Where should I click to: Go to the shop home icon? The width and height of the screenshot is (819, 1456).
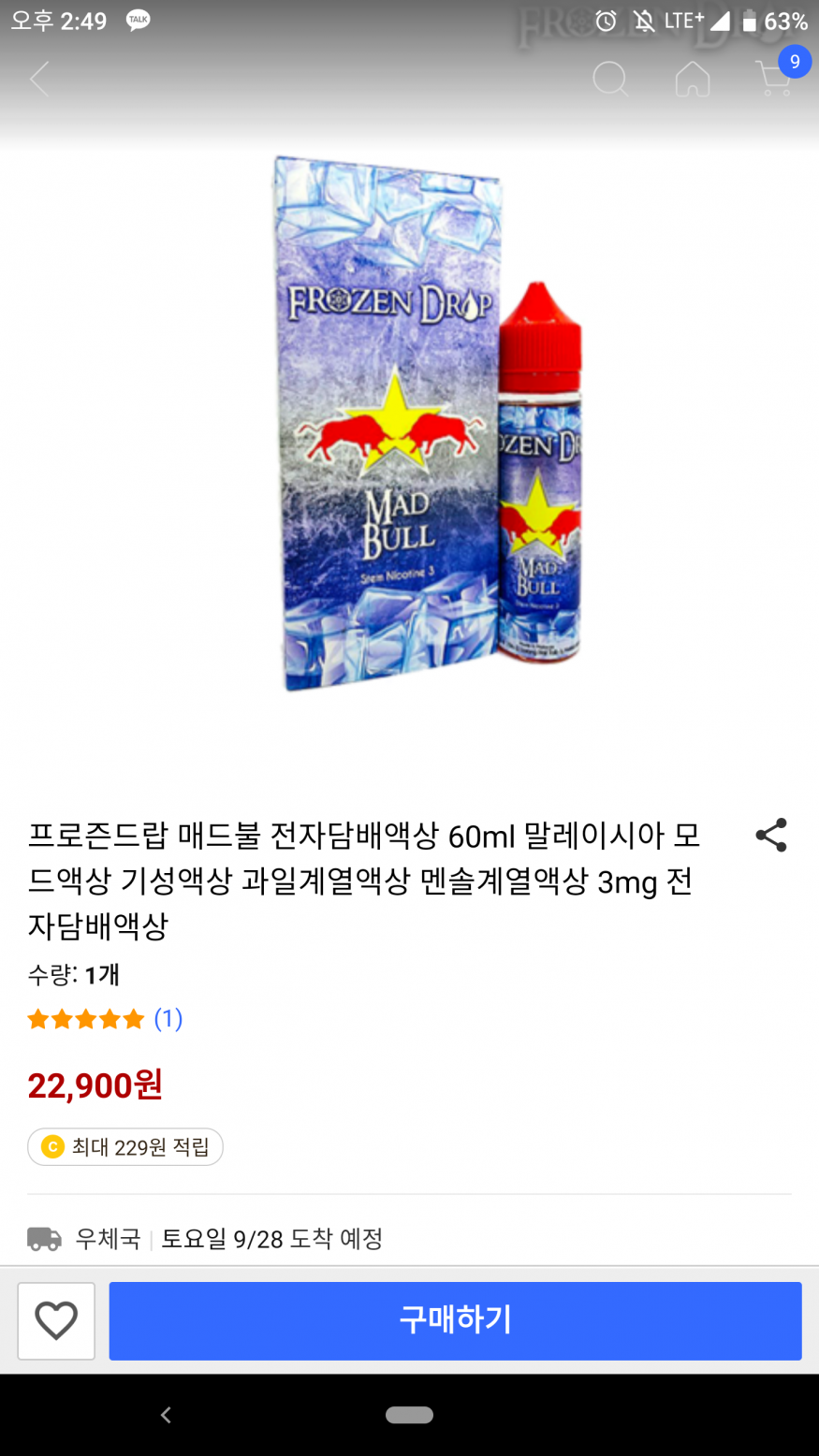pos(693,80)
